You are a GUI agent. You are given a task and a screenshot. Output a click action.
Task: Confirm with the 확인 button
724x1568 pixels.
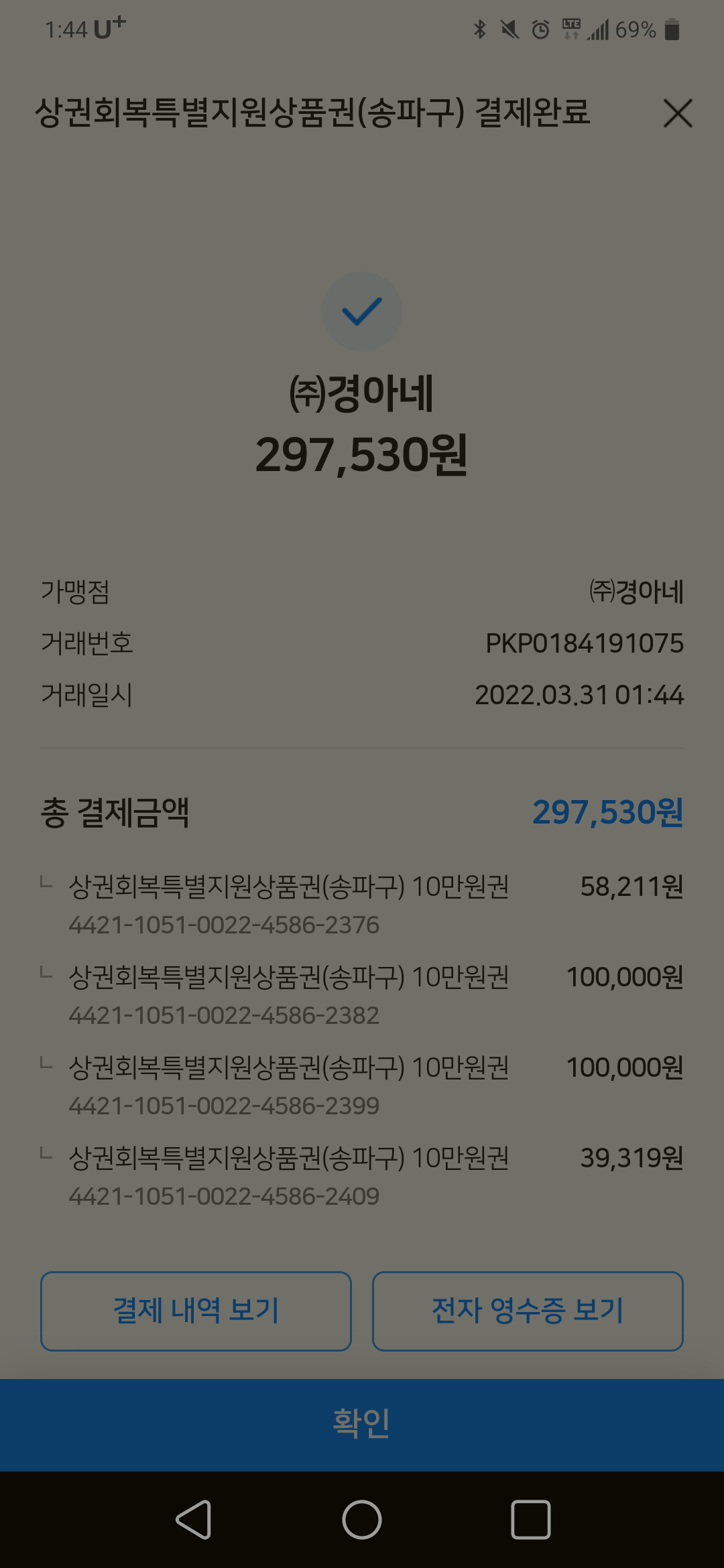(362, 1423)
